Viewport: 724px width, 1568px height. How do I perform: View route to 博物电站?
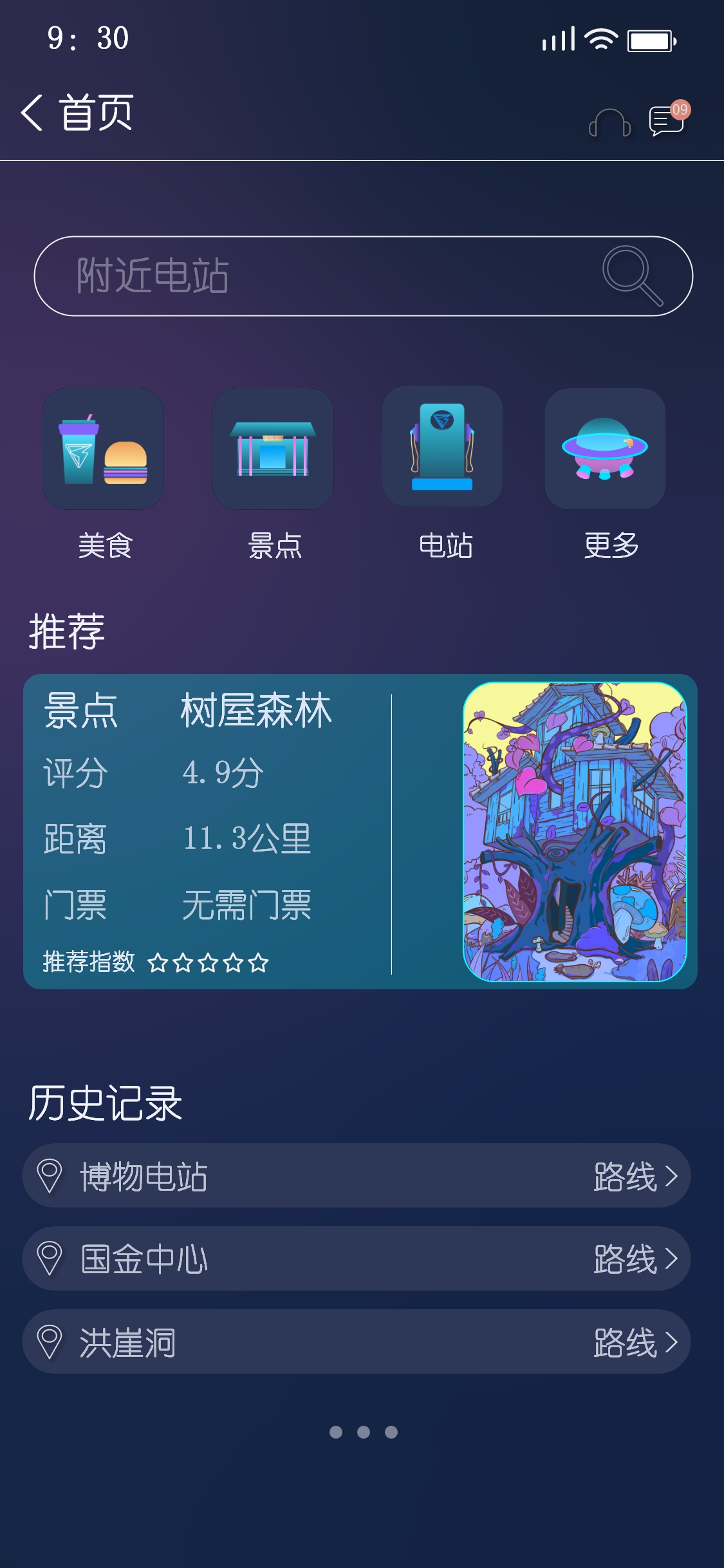(635, 1176)
